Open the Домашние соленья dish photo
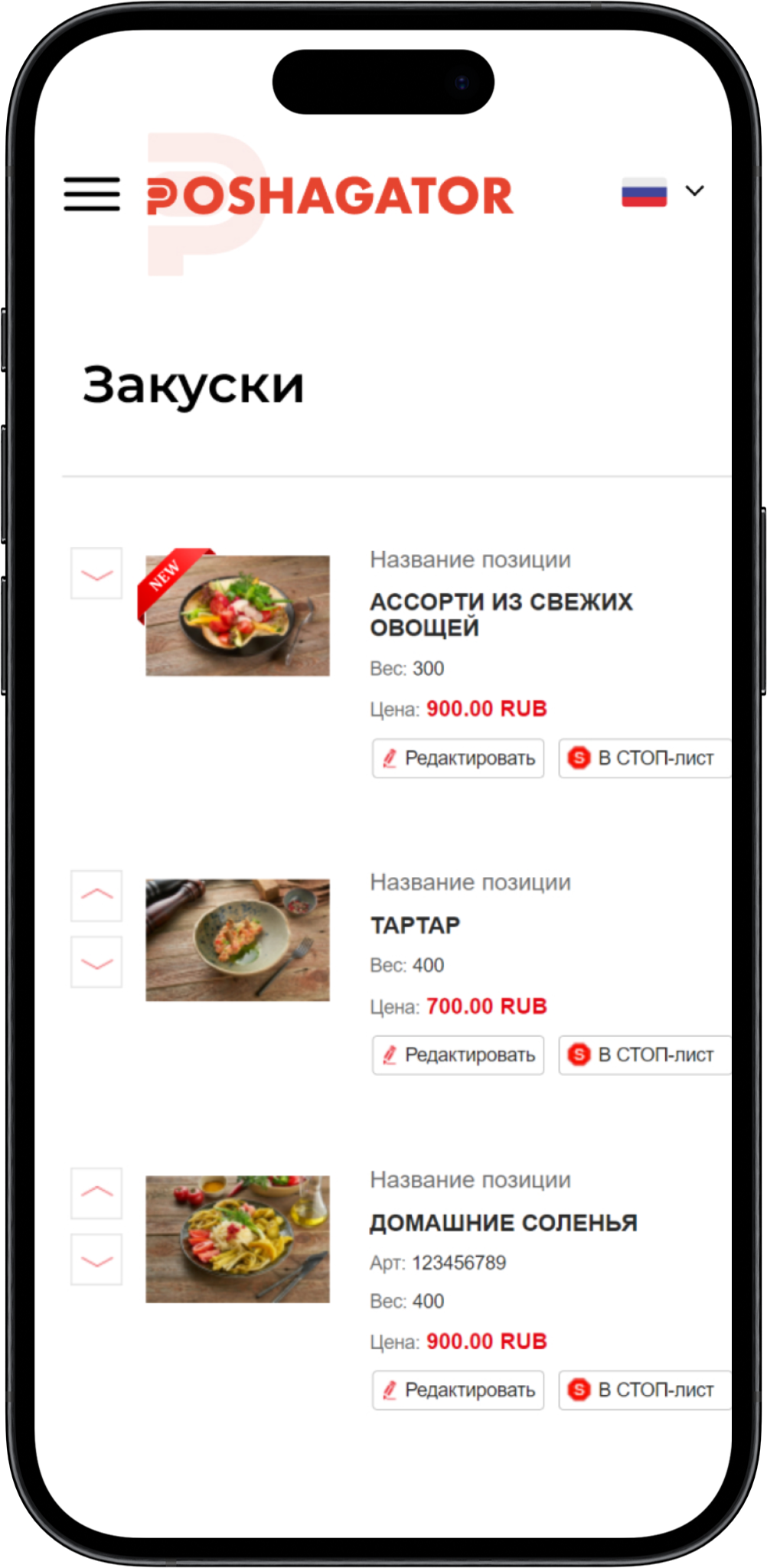The image size is (767, 1568). coord(237,1239)
